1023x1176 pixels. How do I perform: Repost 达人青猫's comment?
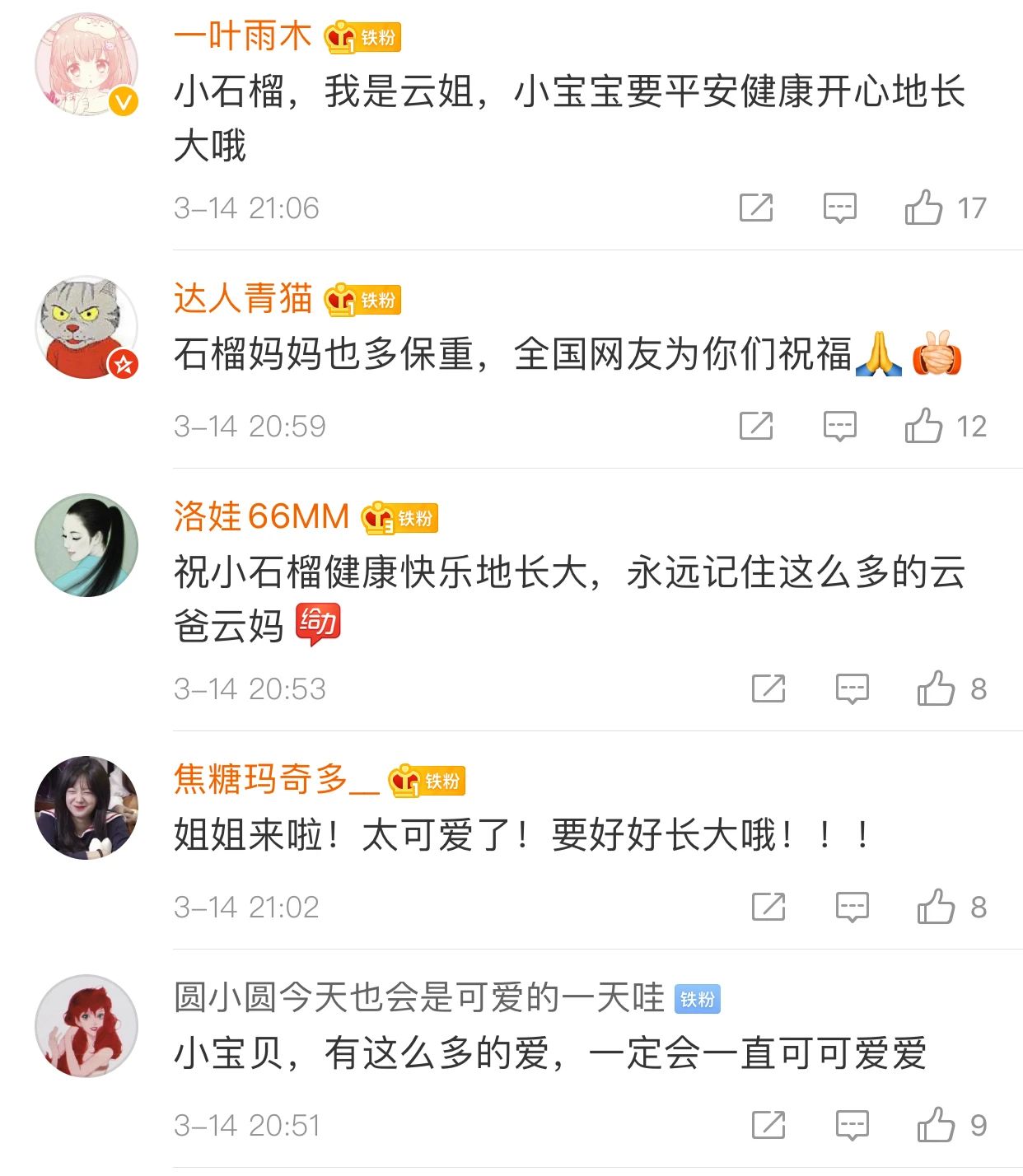(x=756, y=426)
